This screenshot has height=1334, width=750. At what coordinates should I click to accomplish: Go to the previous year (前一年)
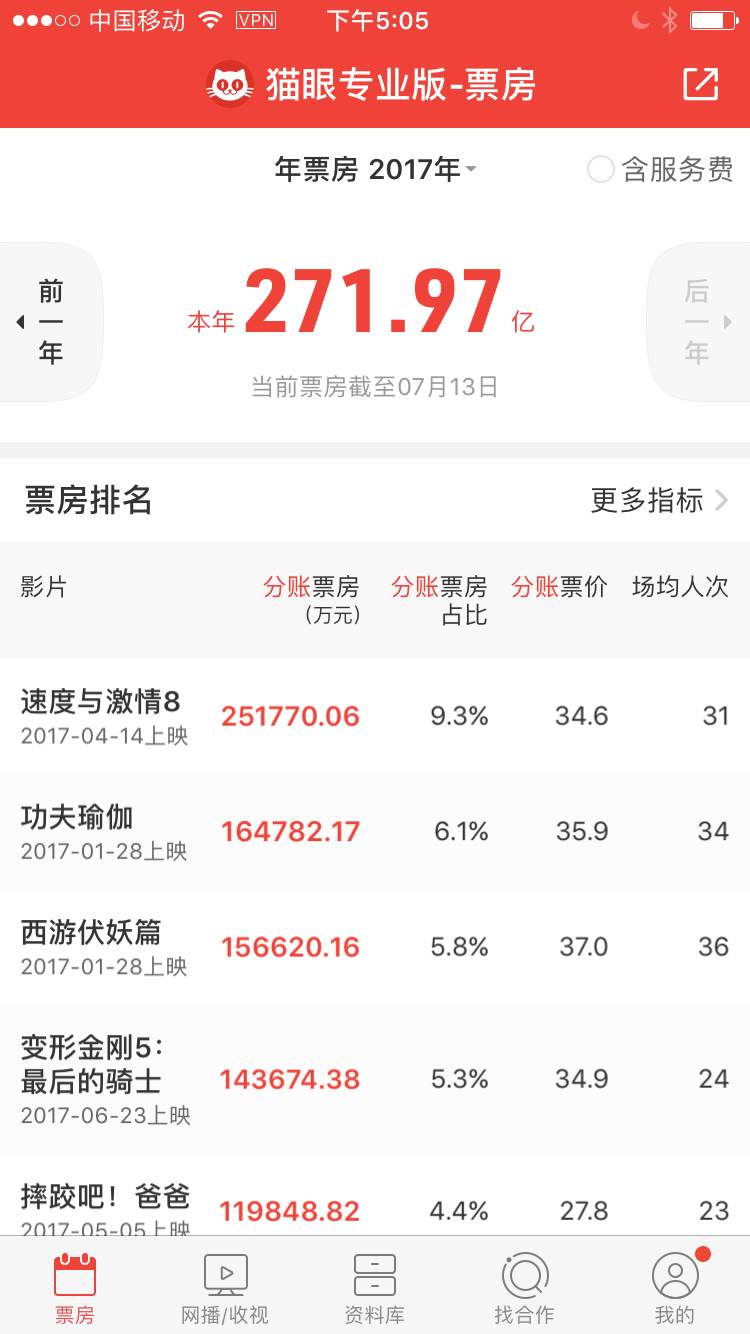click(x=50, y=322)
